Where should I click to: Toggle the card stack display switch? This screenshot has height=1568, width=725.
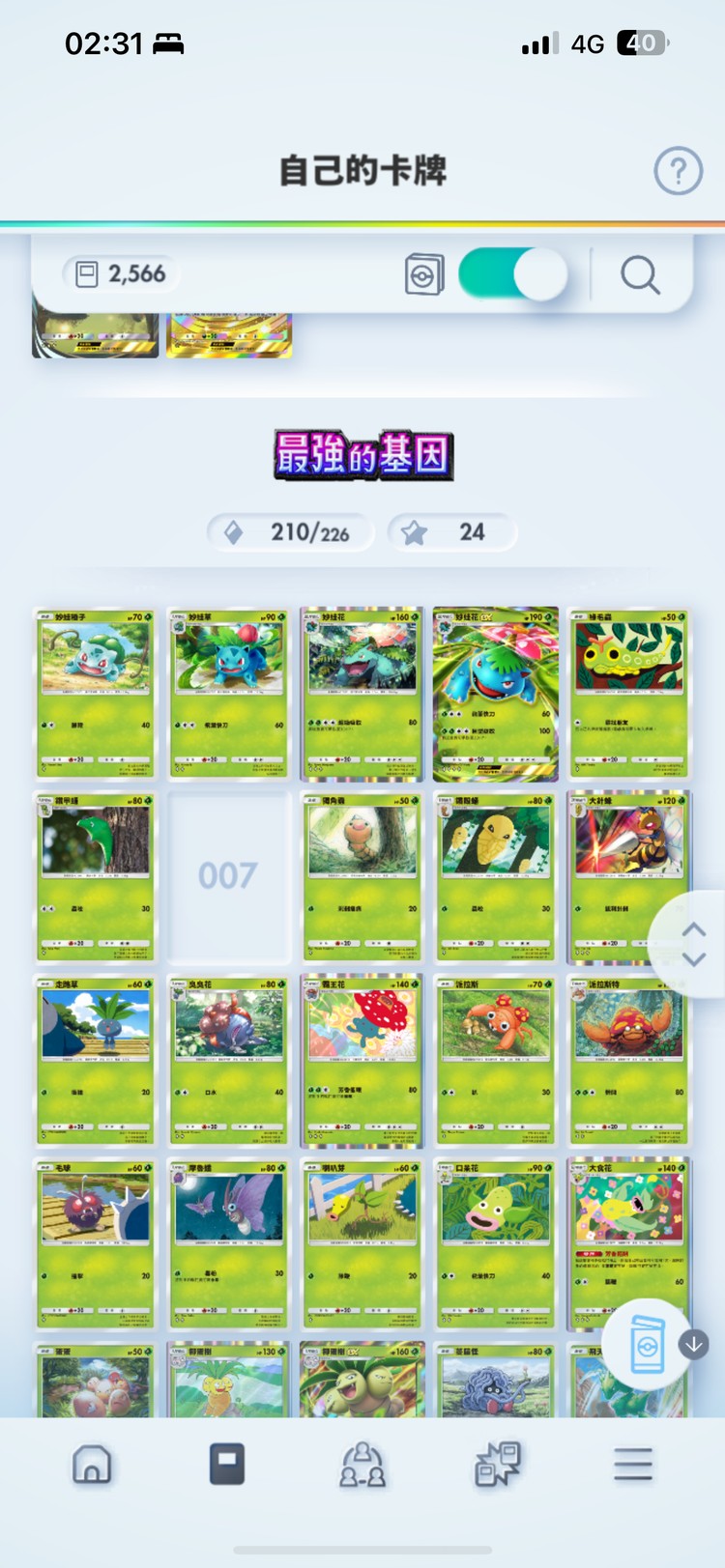(x=511, y=274)
